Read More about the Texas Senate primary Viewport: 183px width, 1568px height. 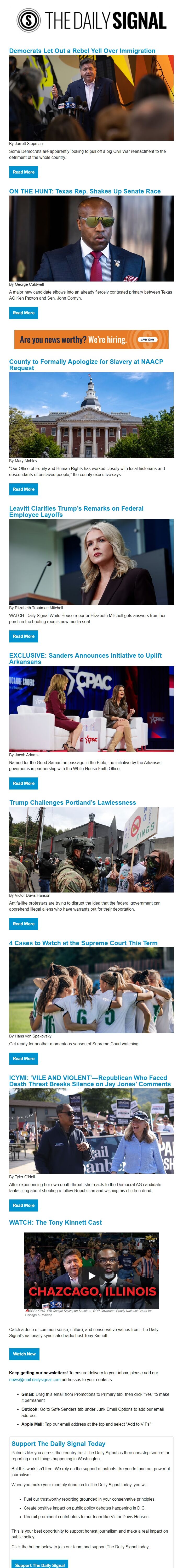tap(24, 313)
